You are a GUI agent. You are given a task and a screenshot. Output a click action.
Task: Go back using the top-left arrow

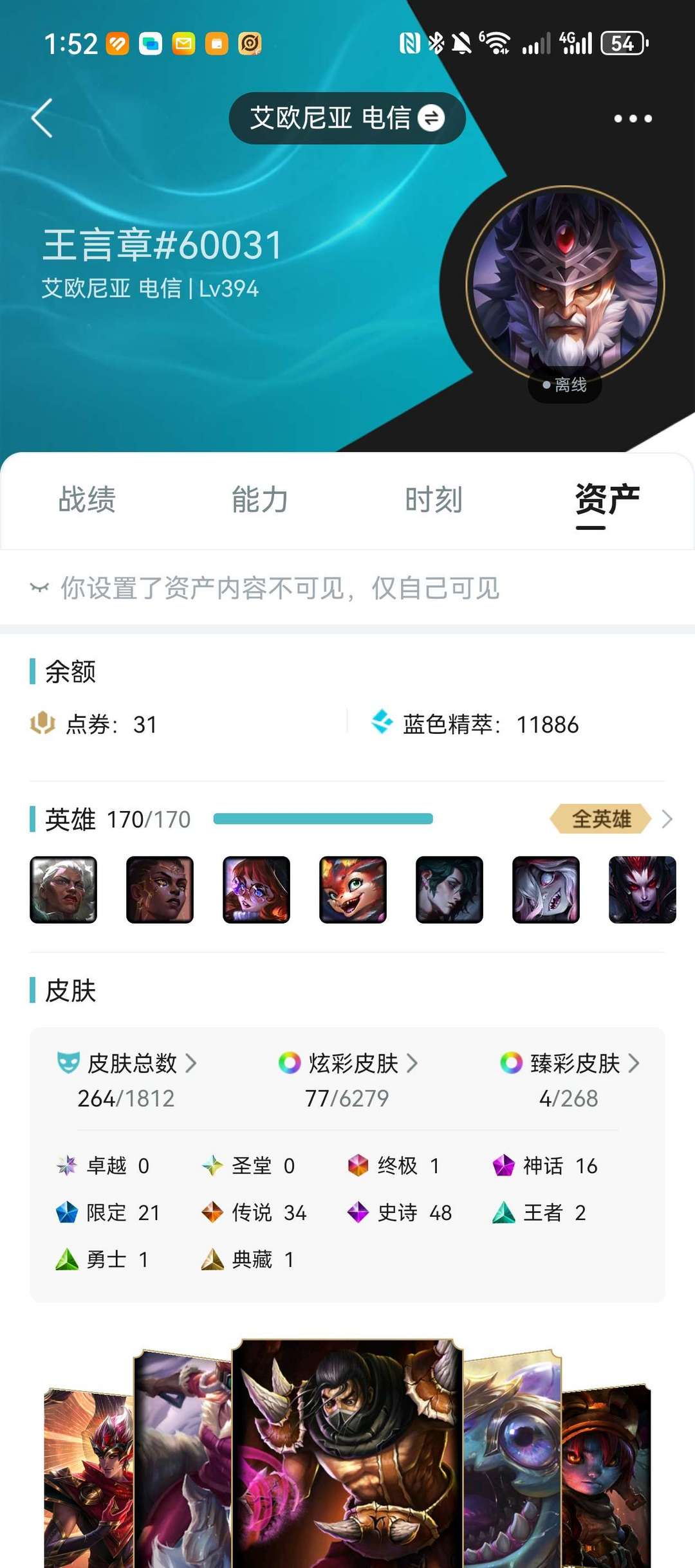(42, 118)
